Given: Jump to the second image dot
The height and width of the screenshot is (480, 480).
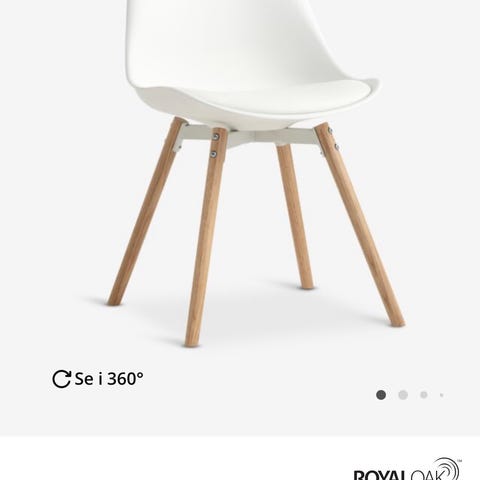Looking at the screenshot, I should pyautogui.click(x=403, y=395).
